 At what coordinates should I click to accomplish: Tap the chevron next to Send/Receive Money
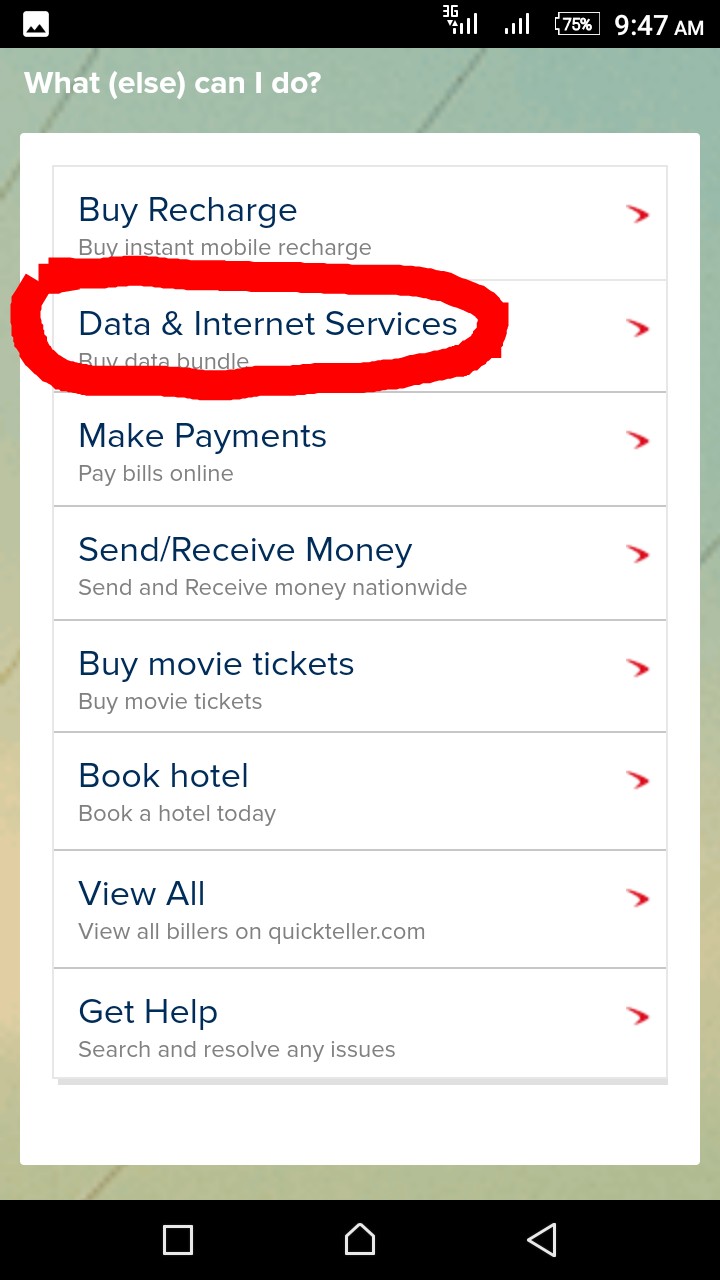click(637, 553)
